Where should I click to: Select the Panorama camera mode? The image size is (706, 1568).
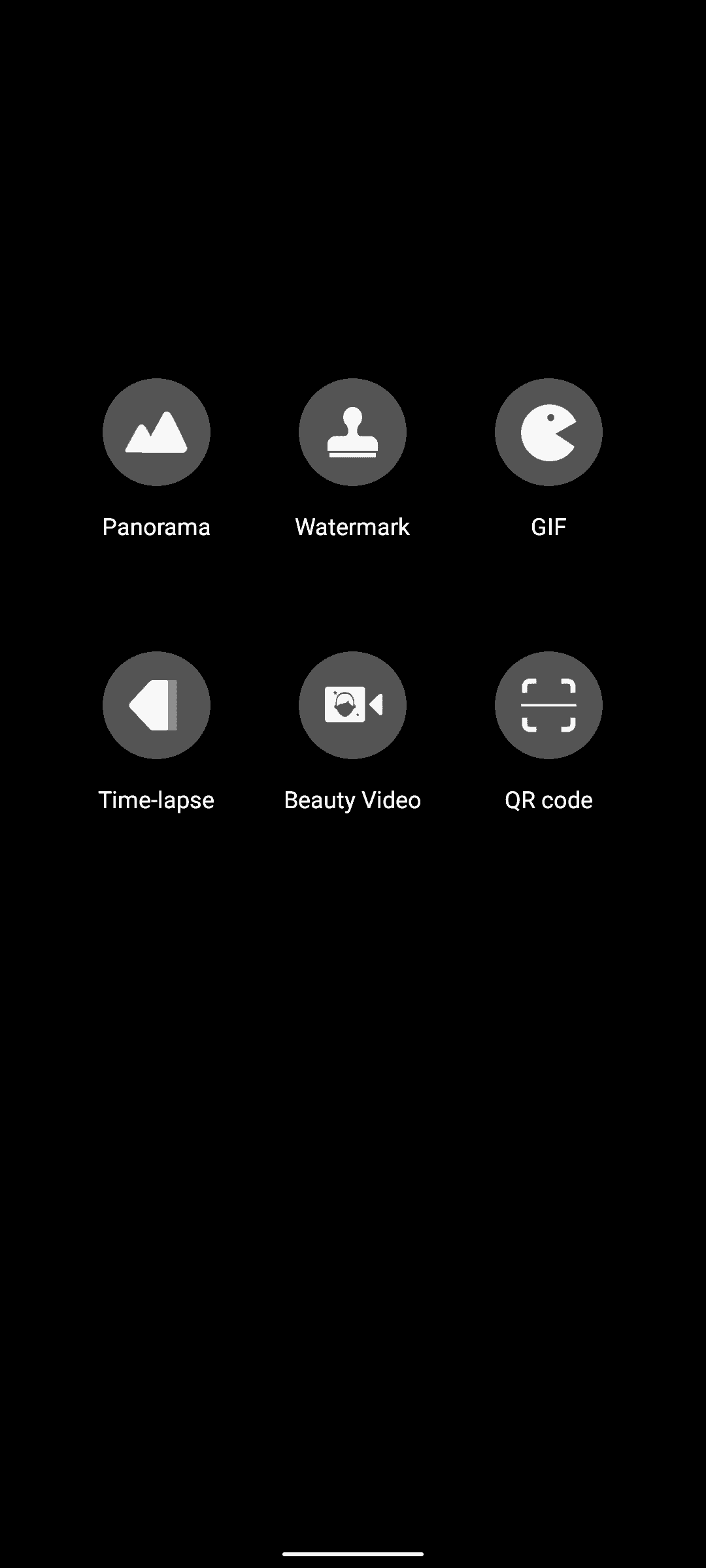pos(156,432)
